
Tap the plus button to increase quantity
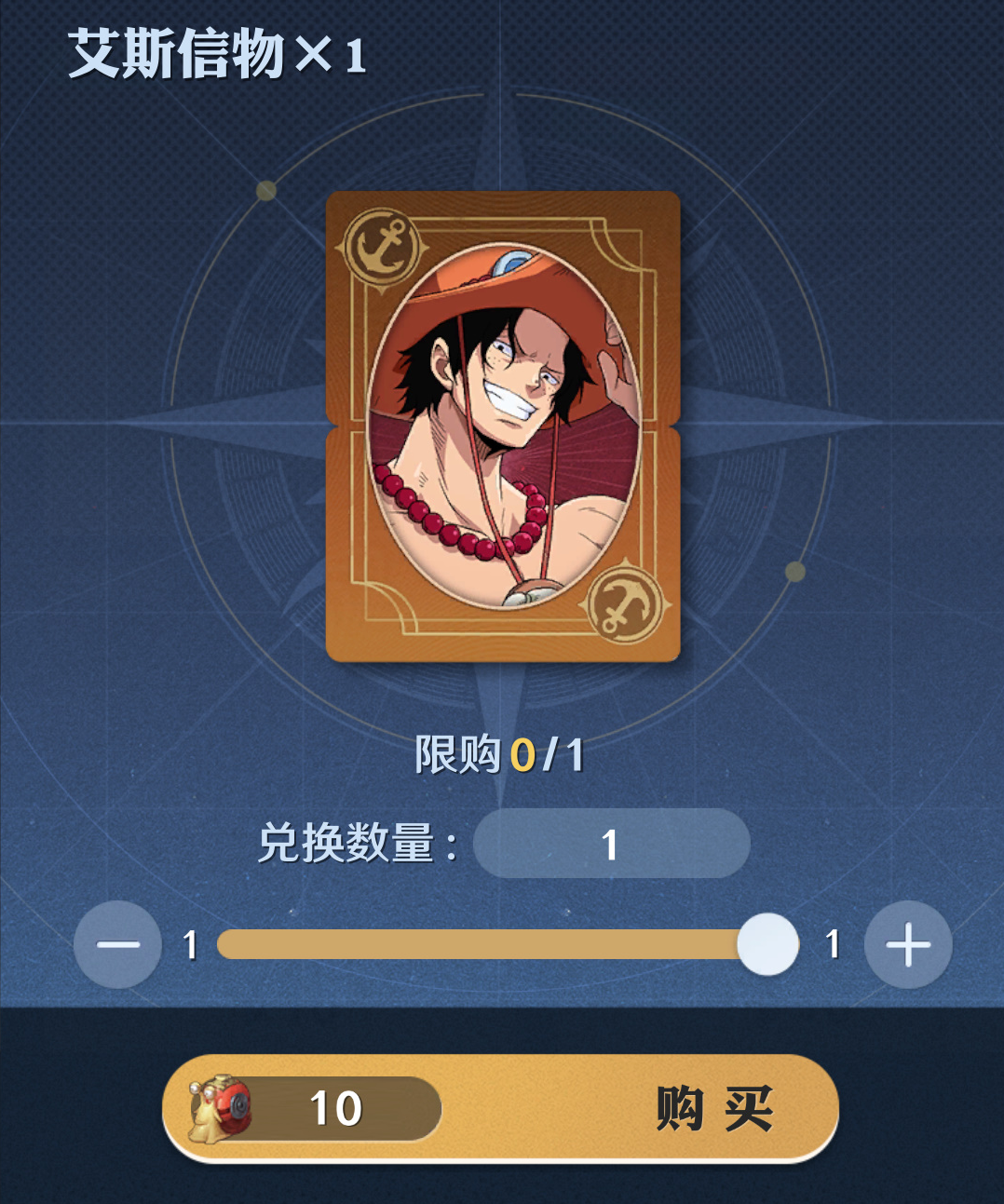point(908,944)
